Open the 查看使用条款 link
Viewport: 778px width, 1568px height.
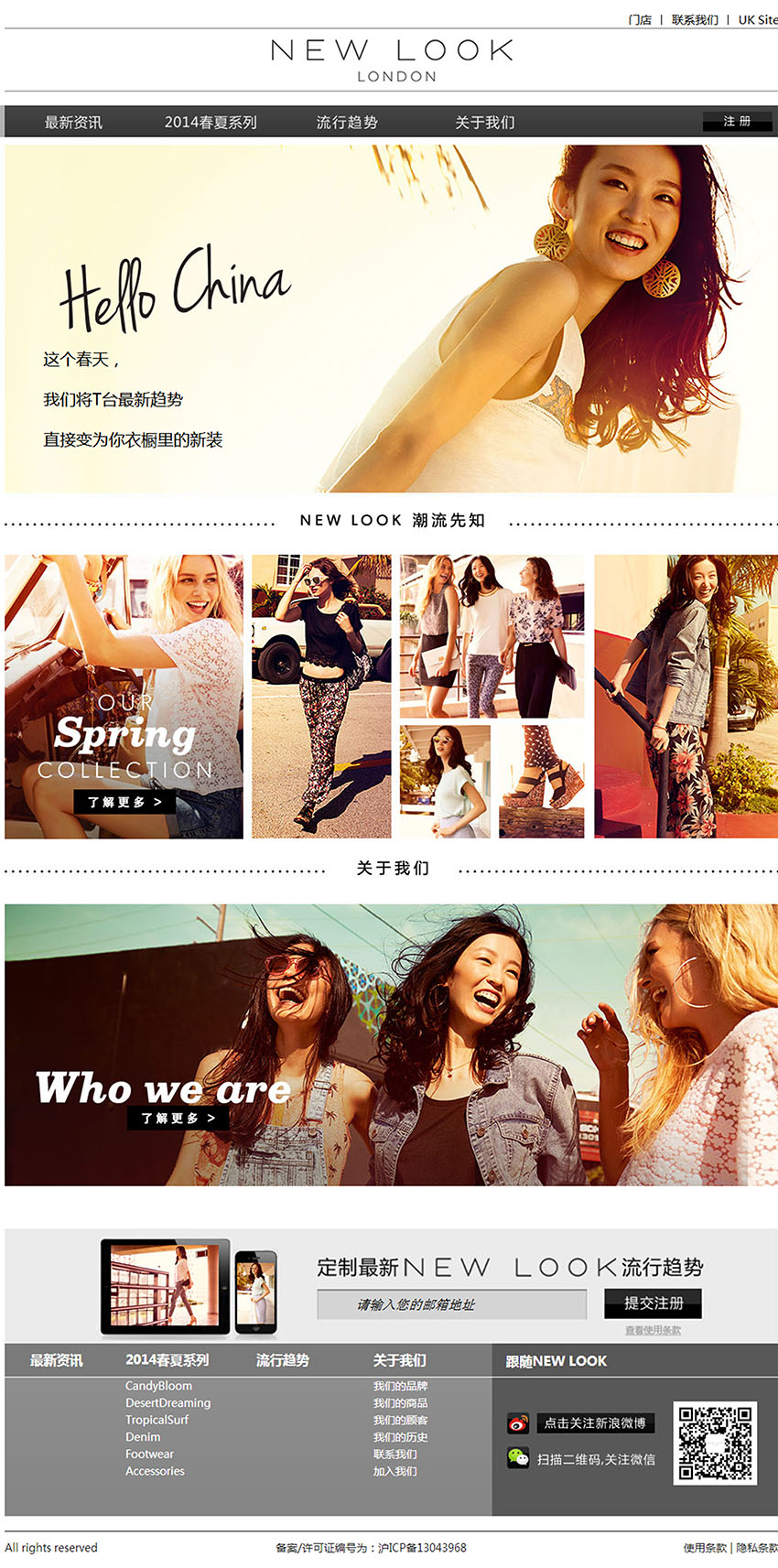[x=653, y=1330]
